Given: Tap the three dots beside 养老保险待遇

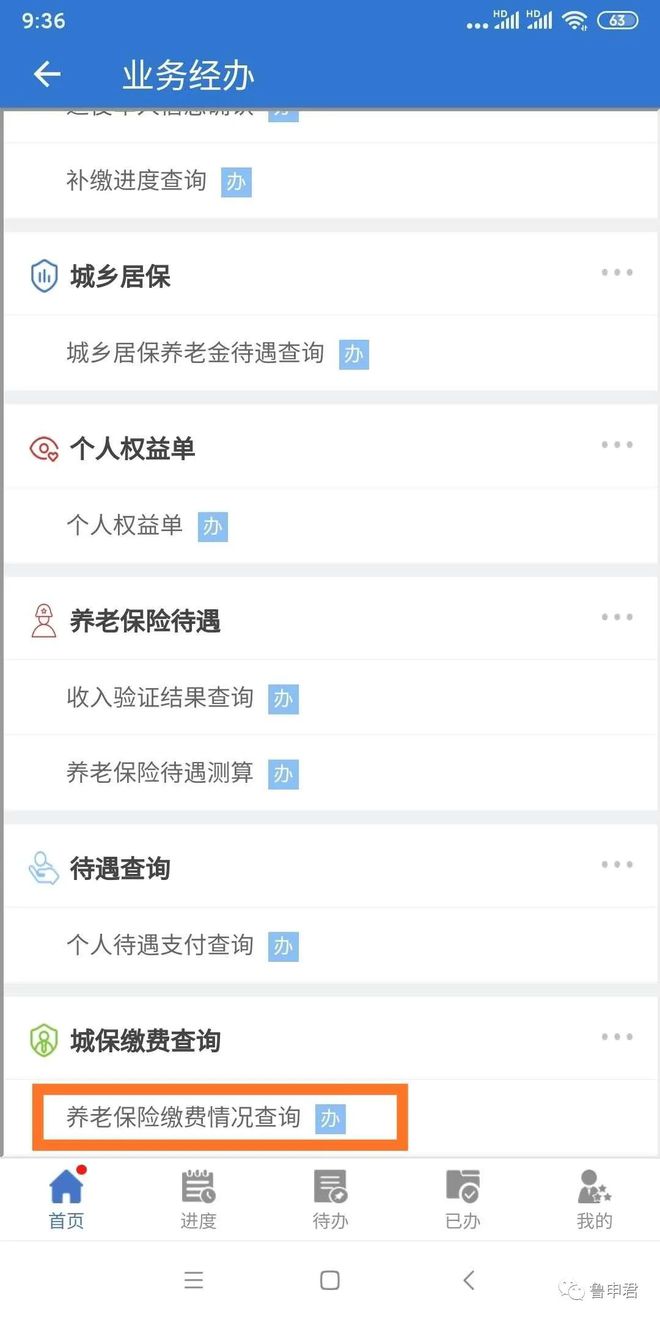Looking at the screenshot, I should point(617,617).
